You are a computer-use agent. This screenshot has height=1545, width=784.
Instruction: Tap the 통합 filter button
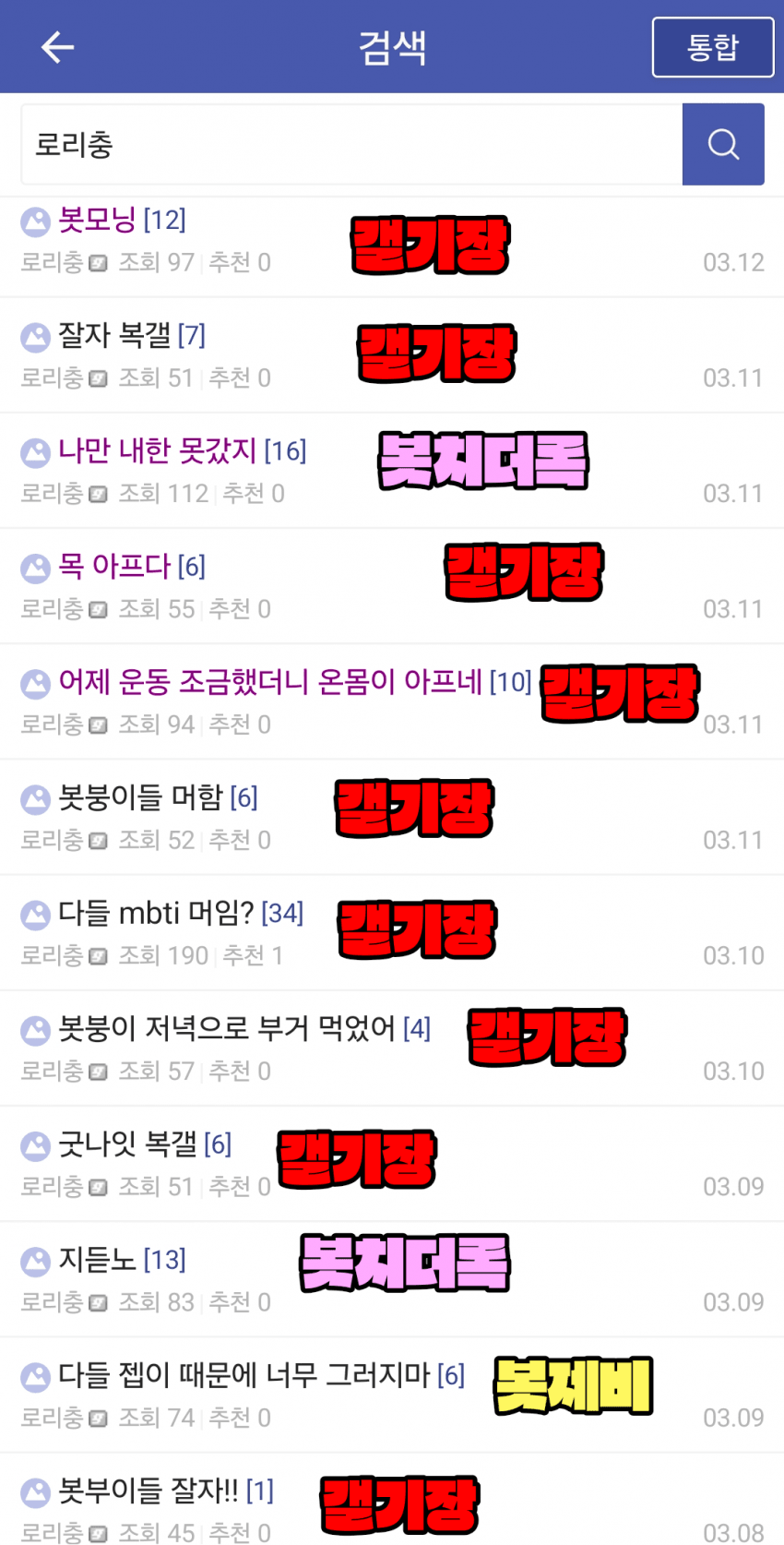pos(712,47)
